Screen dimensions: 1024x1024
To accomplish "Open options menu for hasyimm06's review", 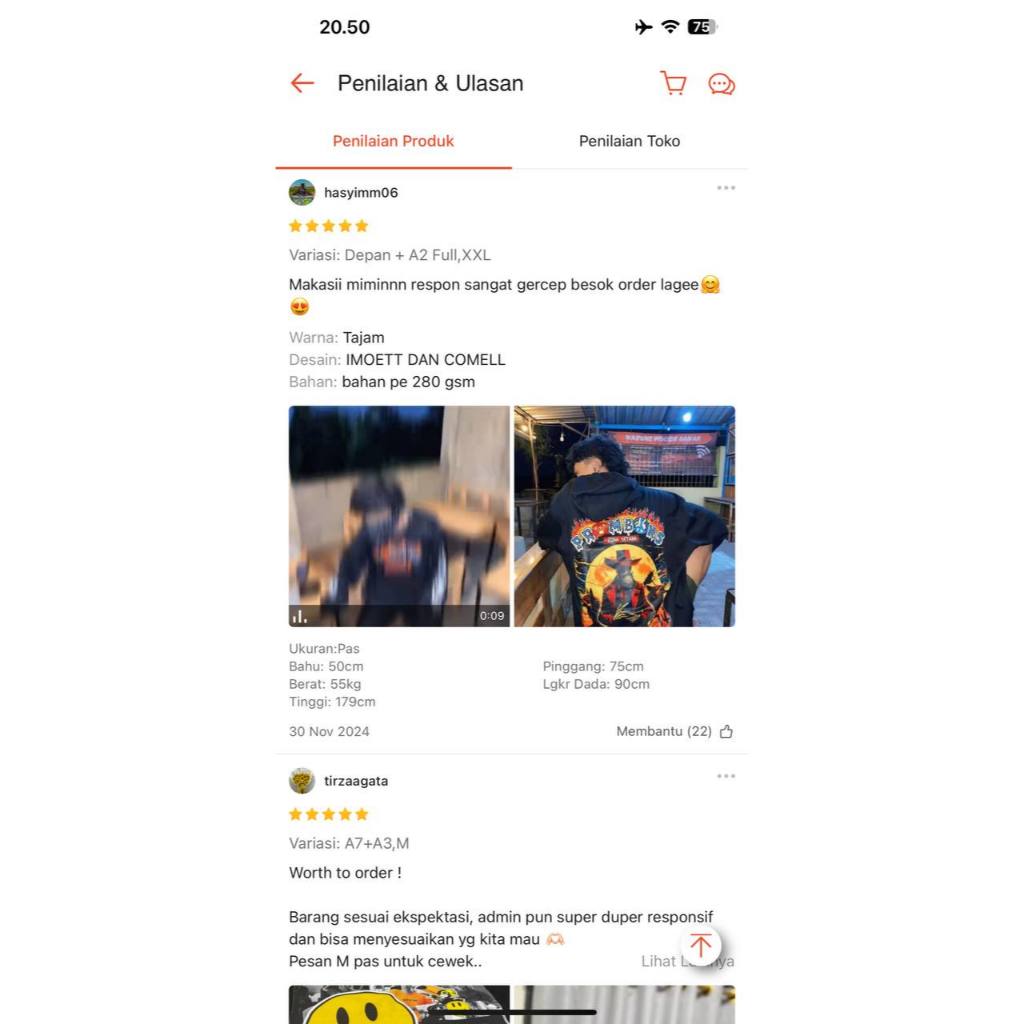I will click(726, 188).
